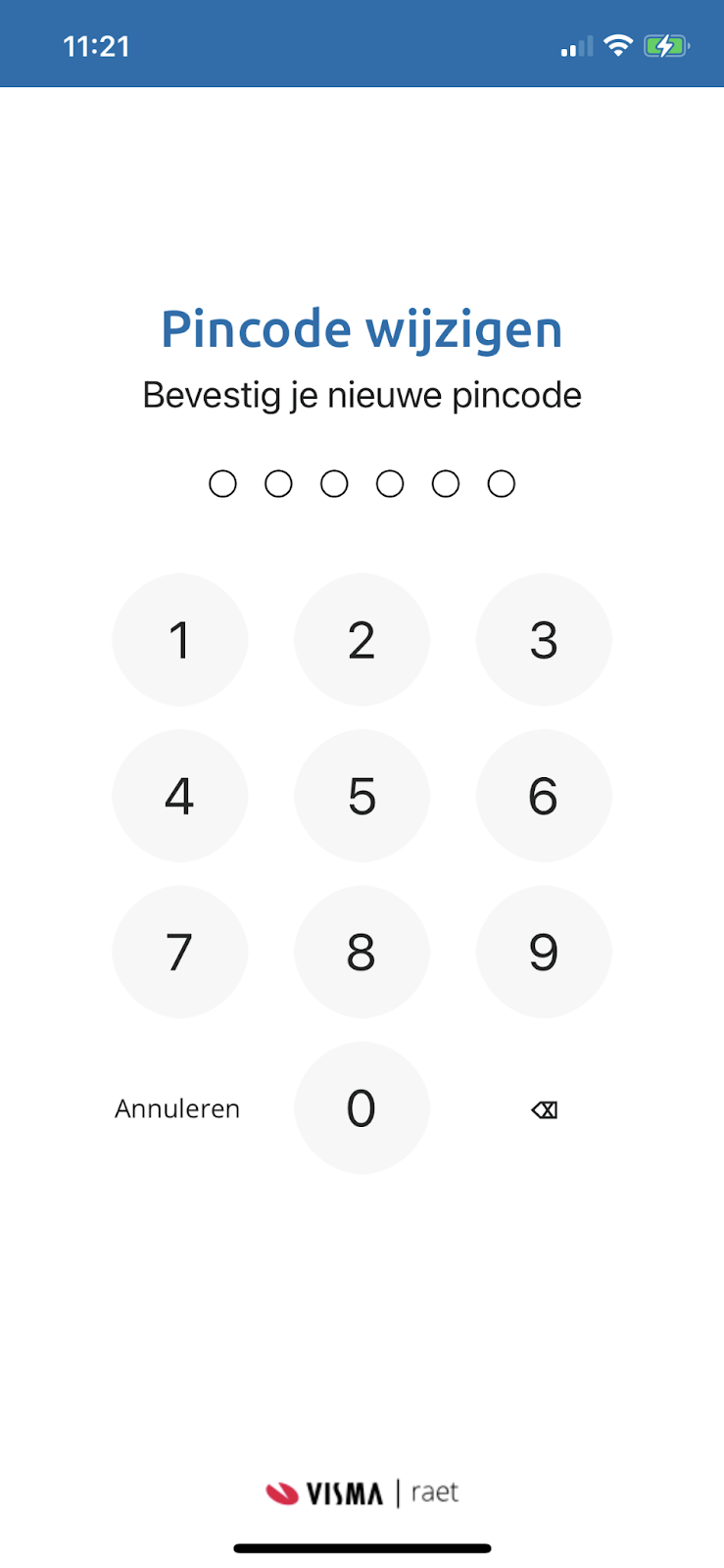The width and height of the screenshot is (724, 1568).
Task: Tap digit 3 on the keypad
Action: (544, 639)
